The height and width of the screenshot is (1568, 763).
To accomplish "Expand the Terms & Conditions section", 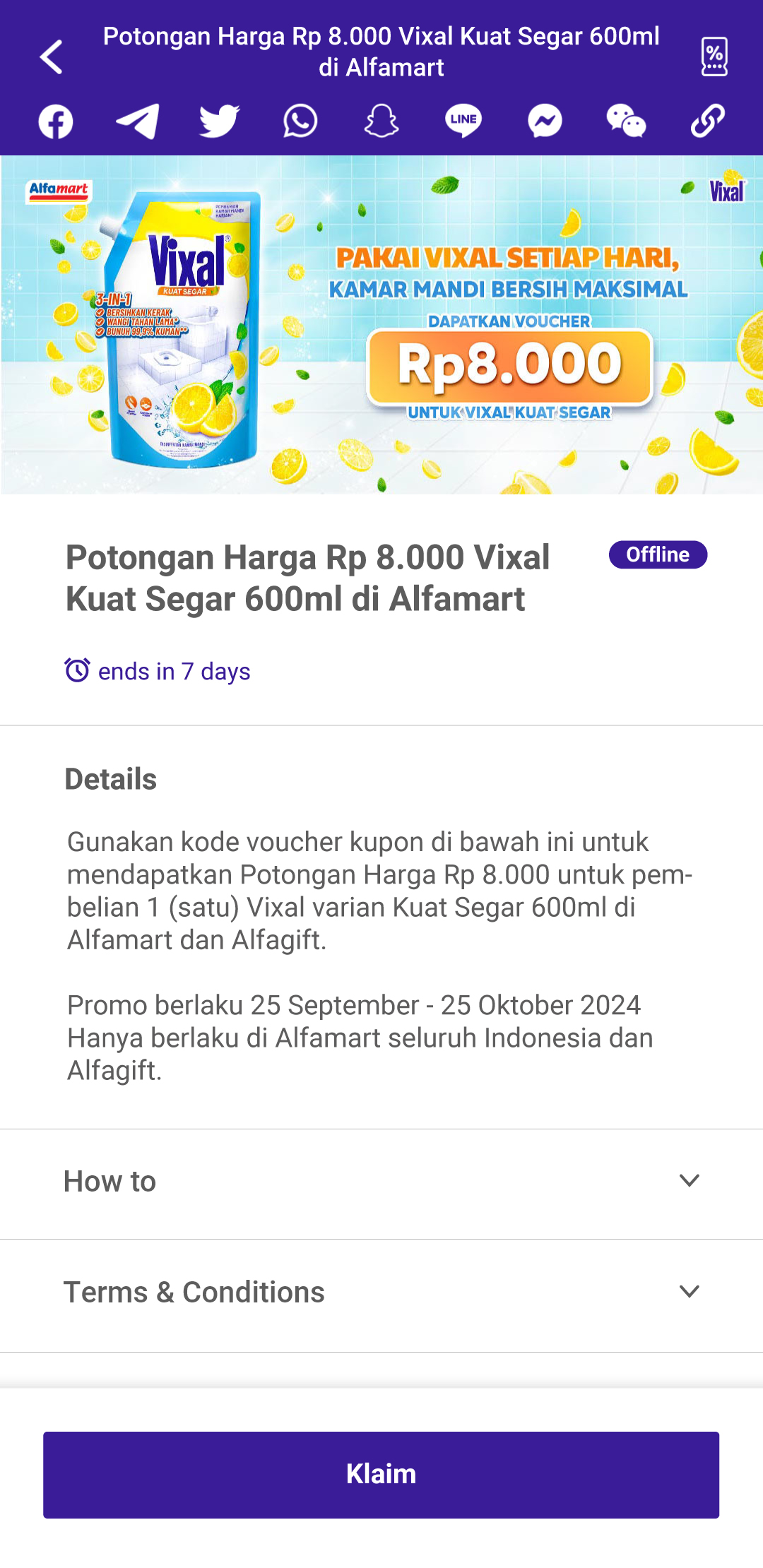I will [x=381, y=1292].
